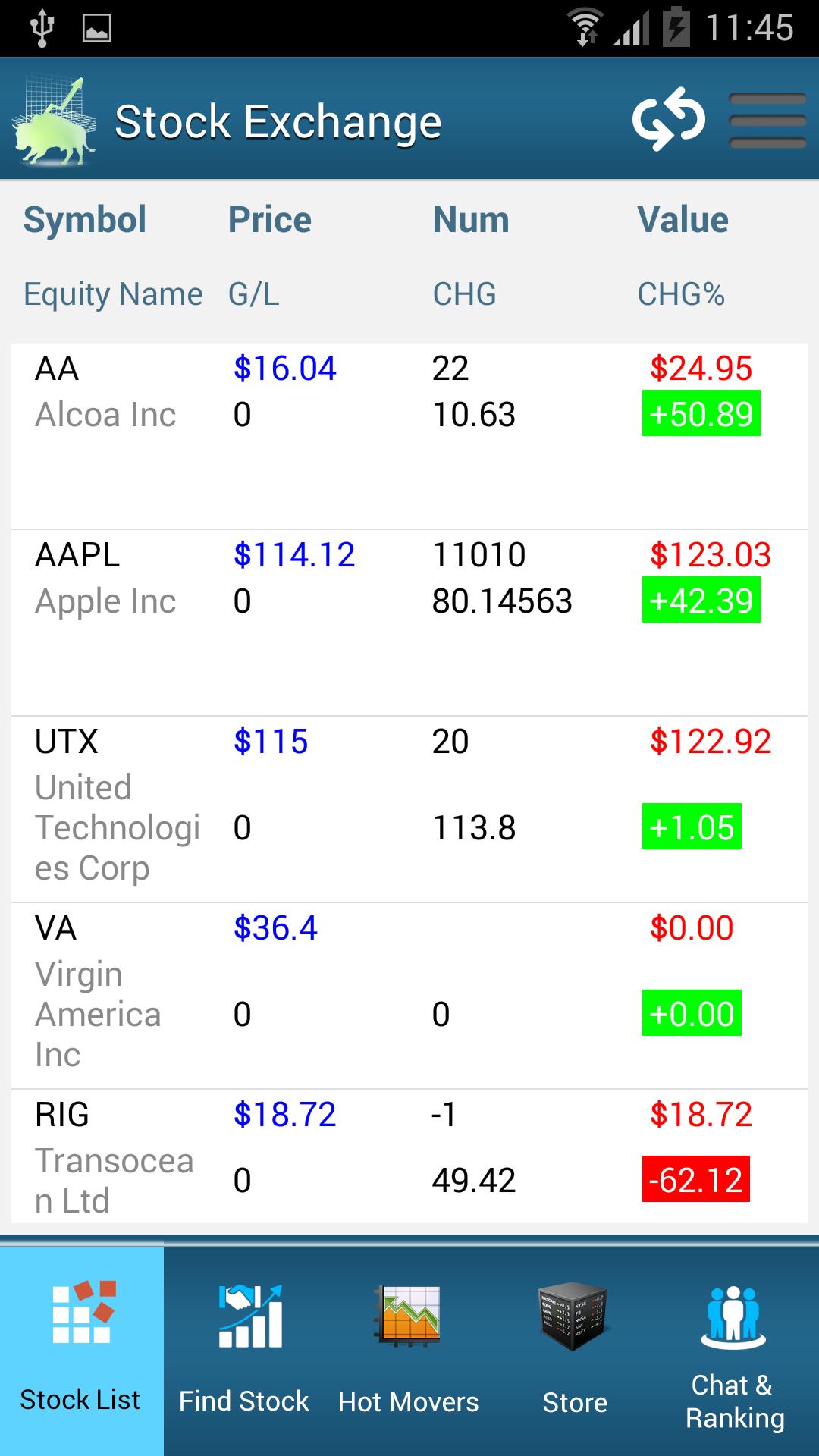Screen dimensions: 819x1456
Task: Open the hamburger menu
Action: (767, 120)
